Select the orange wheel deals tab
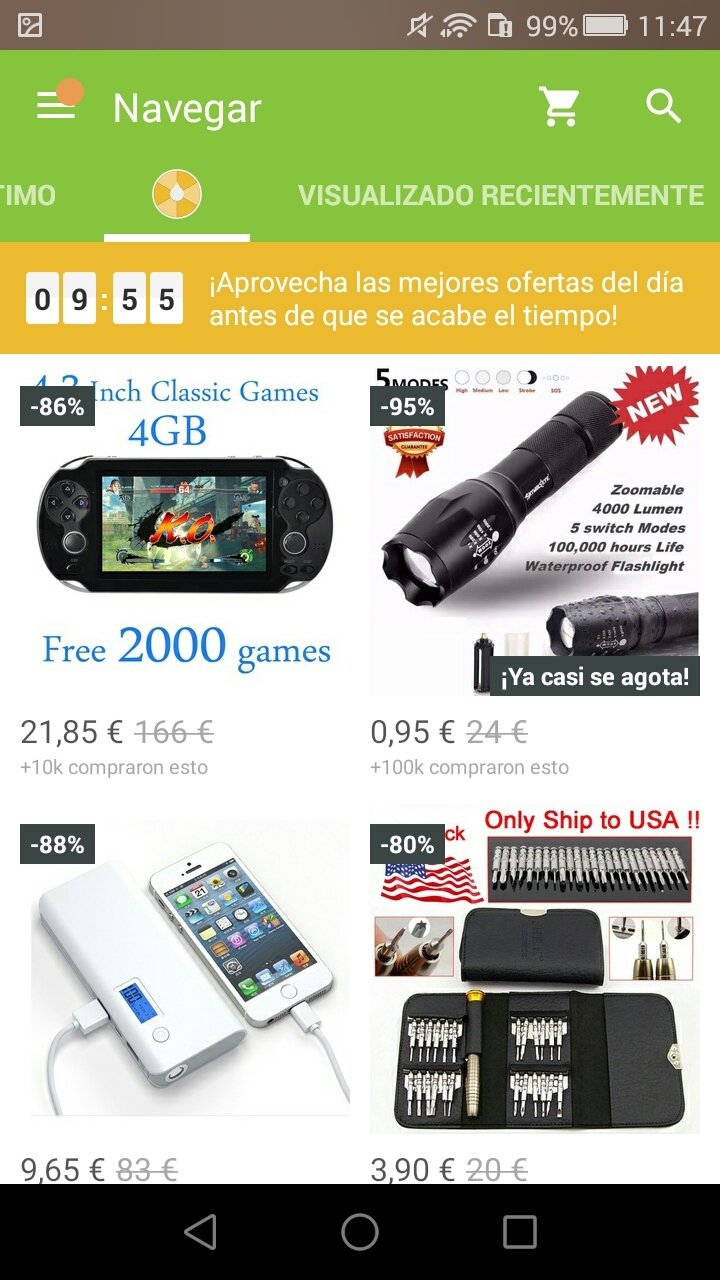The image size is (720, 1280). [x=177, y=194]
